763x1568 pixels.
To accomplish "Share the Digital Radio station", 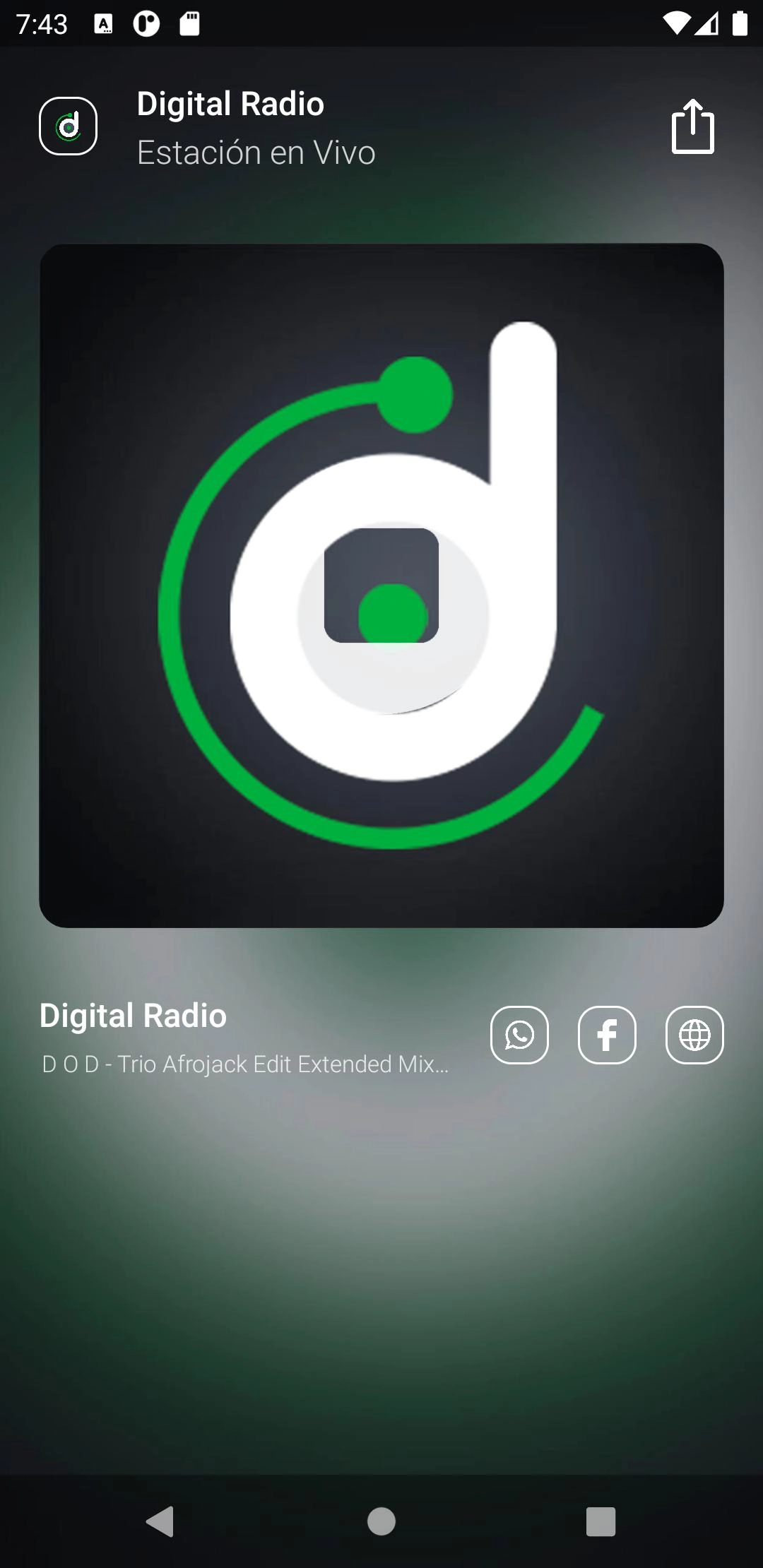I will 692,126.
